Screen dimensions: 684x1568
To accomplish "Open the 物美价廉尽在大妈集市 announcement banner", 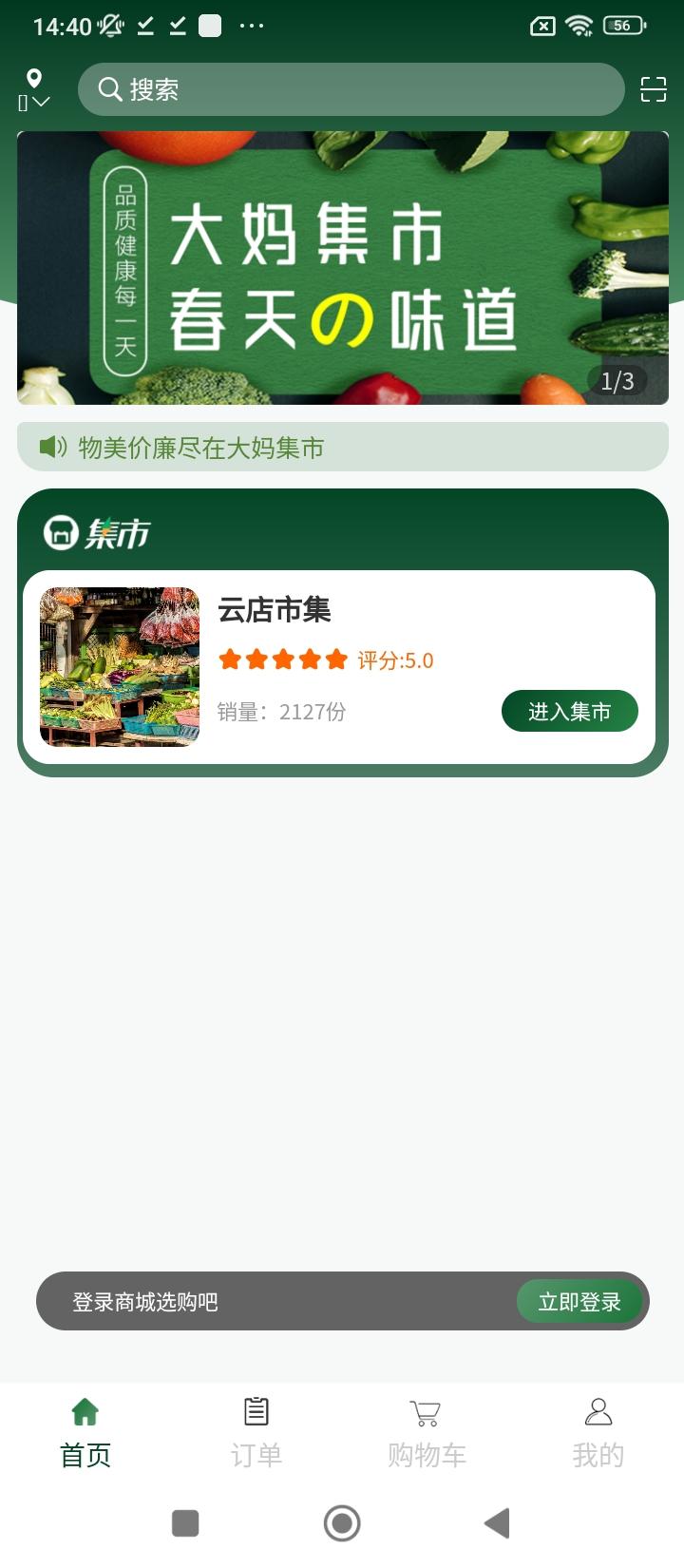I will pos(342,447).
